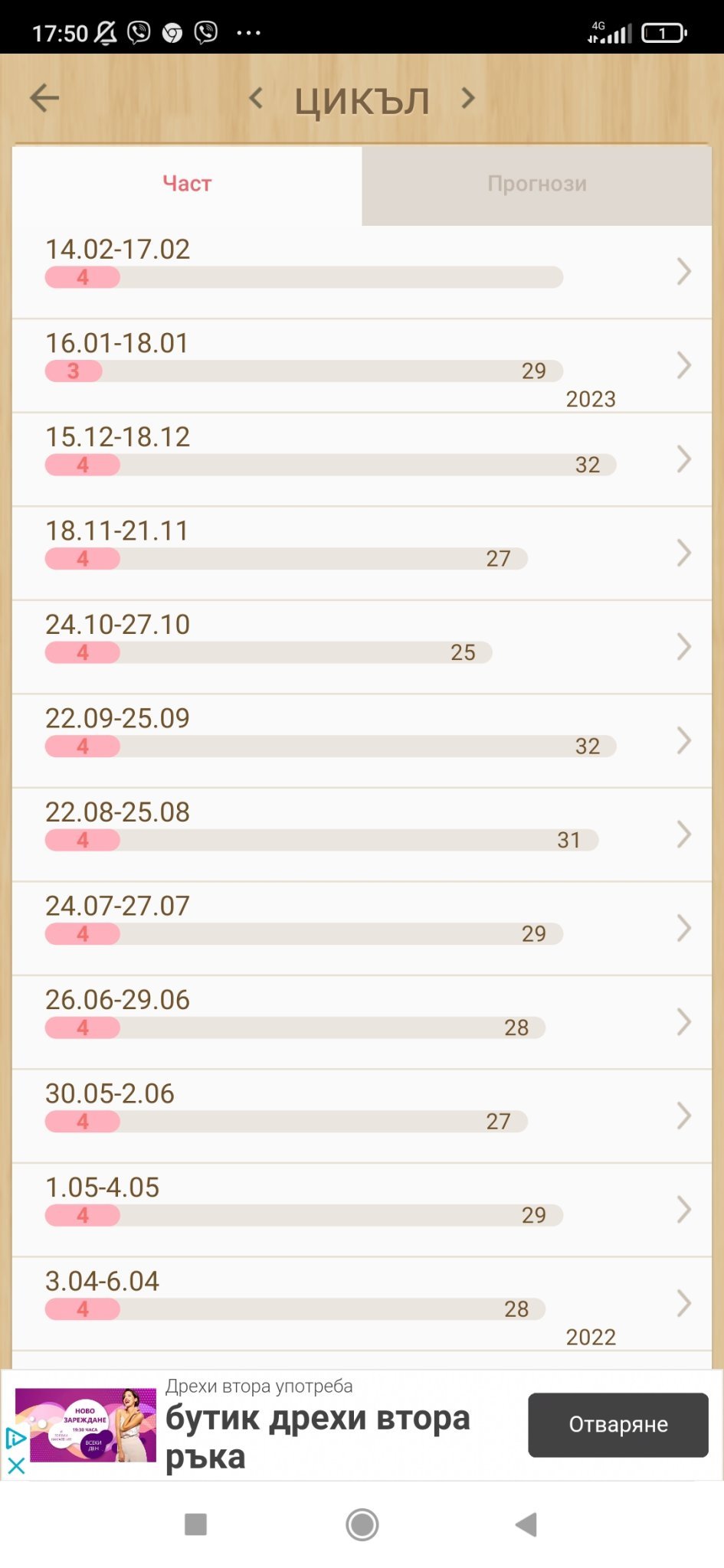
Task: Go to previous section left of ЦИКЪЛ
Action: click(256, 98)
